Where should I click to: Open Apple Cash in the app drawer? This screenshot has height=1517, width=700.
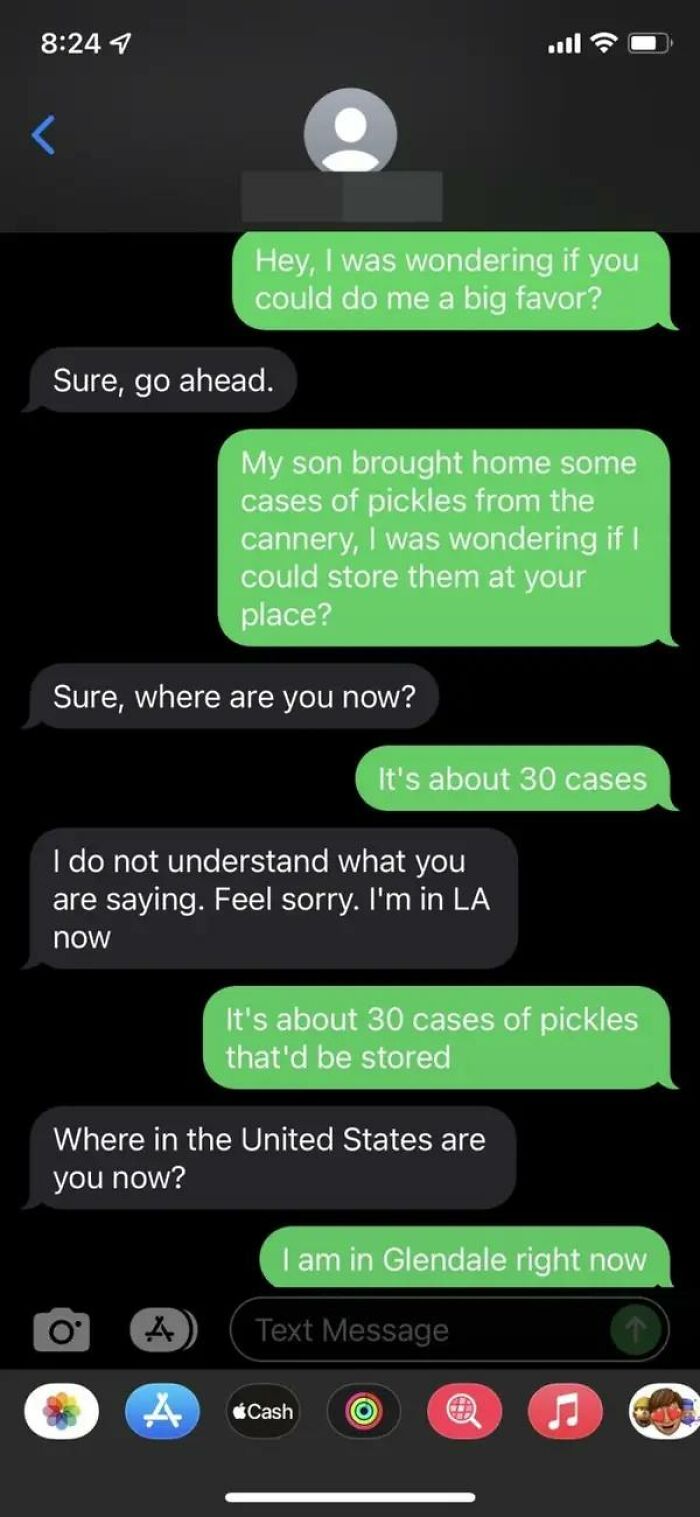pos(262,1411)
